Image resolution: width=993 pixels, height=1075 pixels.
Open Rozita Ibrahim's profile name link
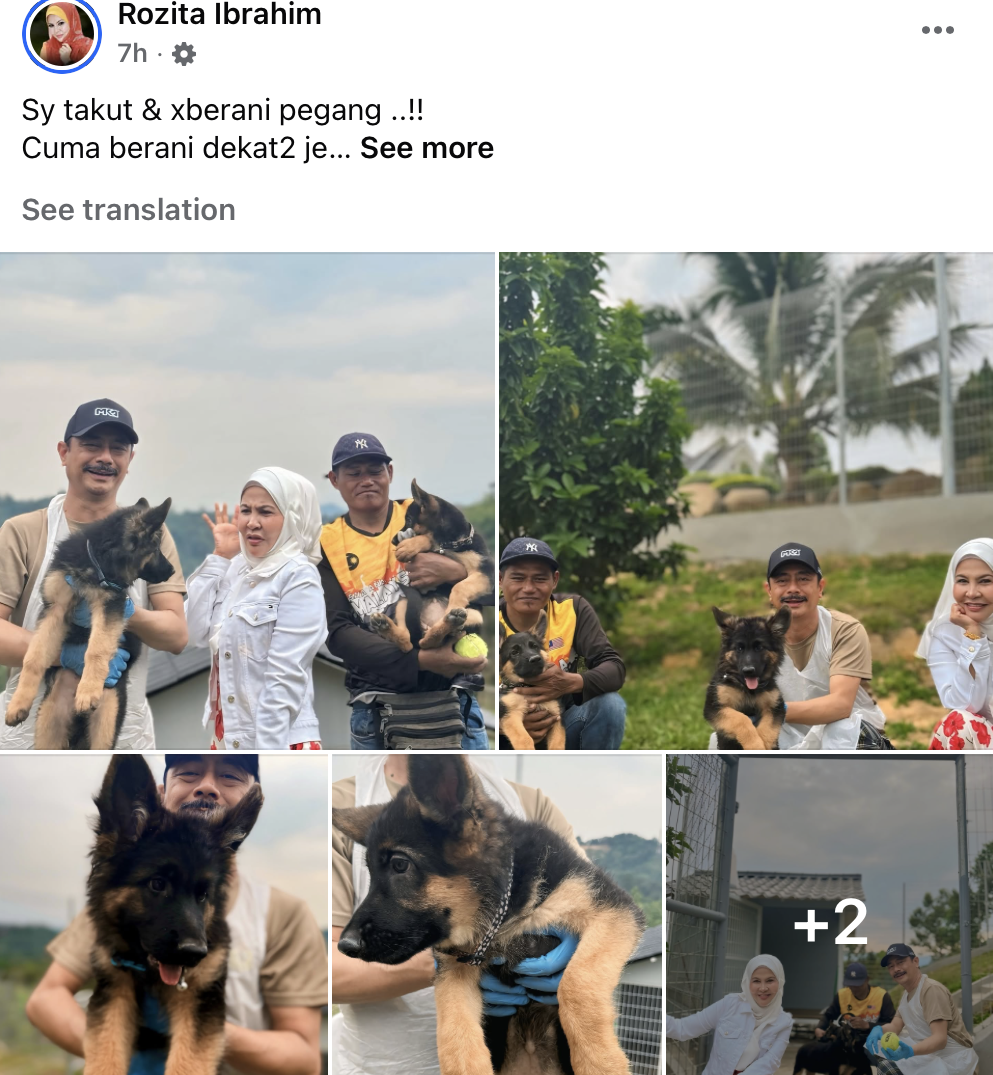[219, 14]
